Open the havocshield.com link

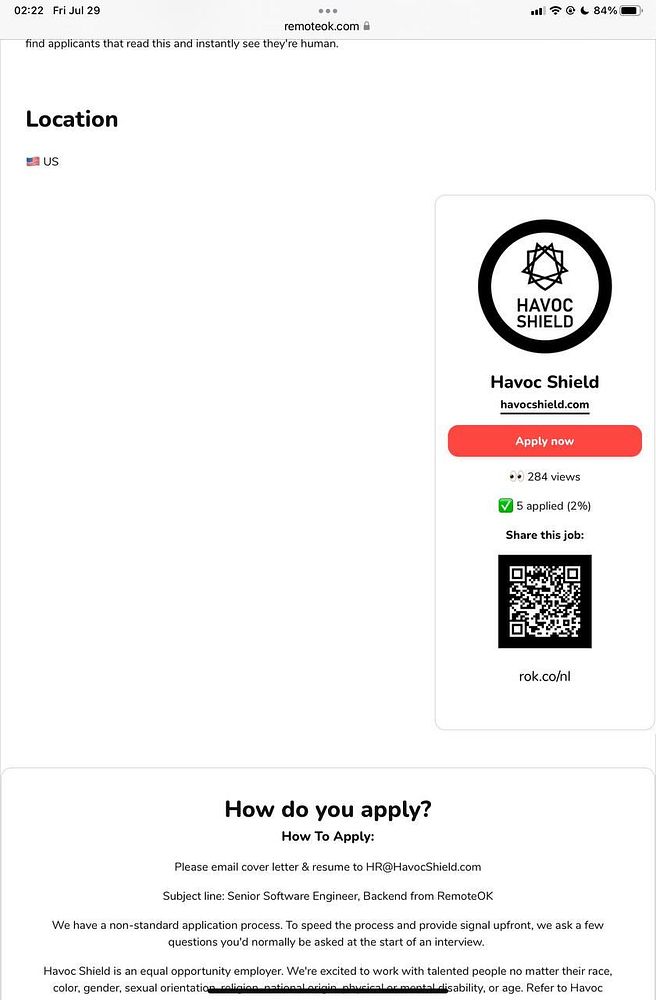click(544, 405)
